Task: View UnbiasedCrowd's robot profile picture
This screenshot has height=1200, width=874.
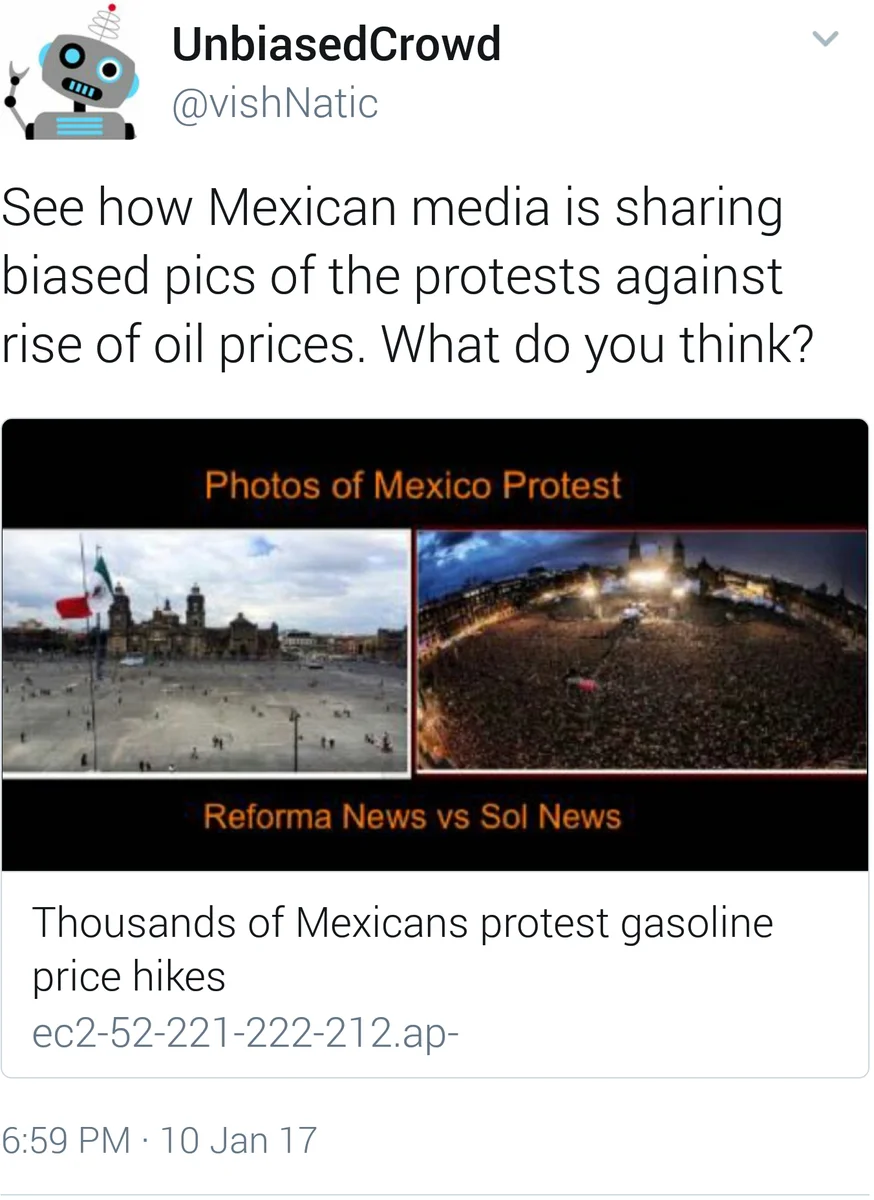Action: (x=75, y=75)
